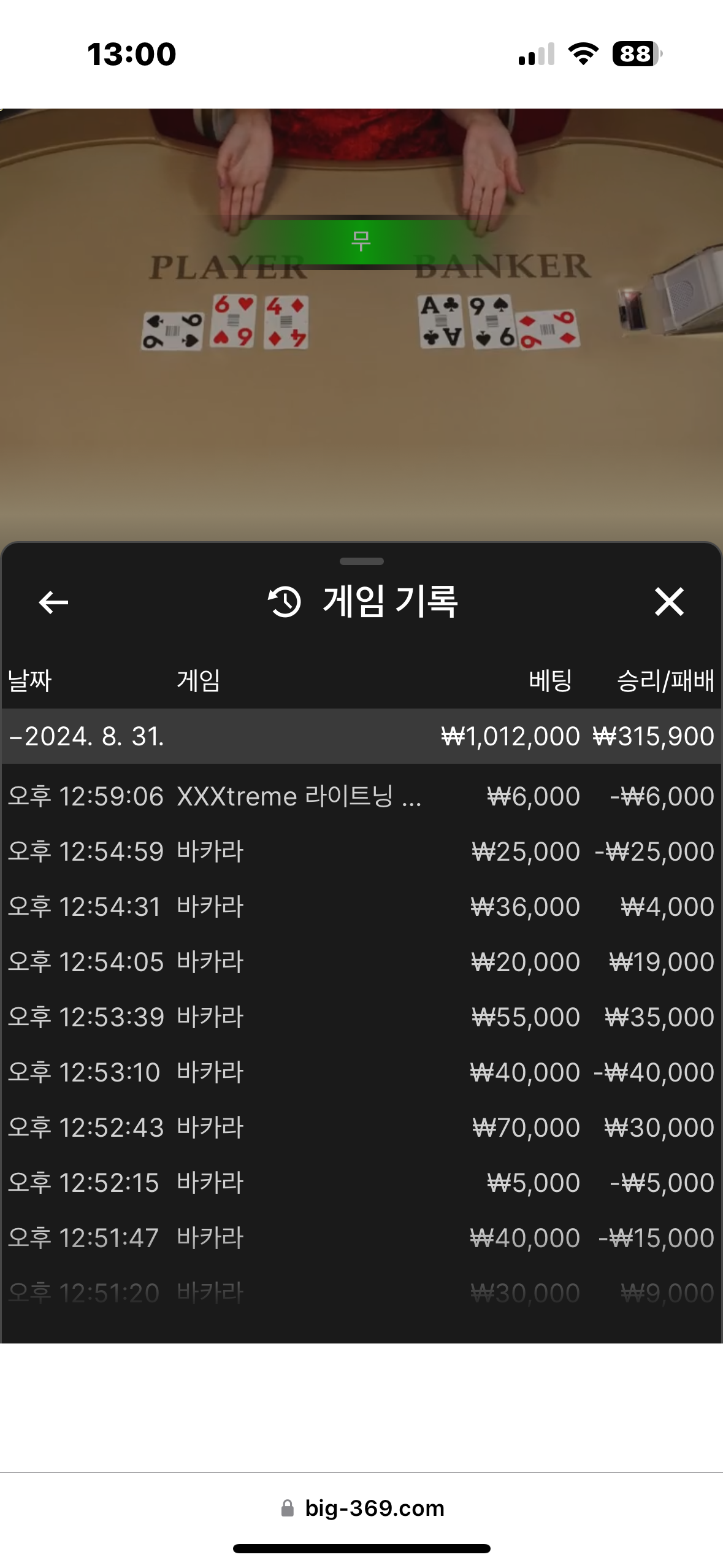Screen dimensions: 723x1568
Task: Tap the big-369.com address bar
Action: pos(362,1508)
